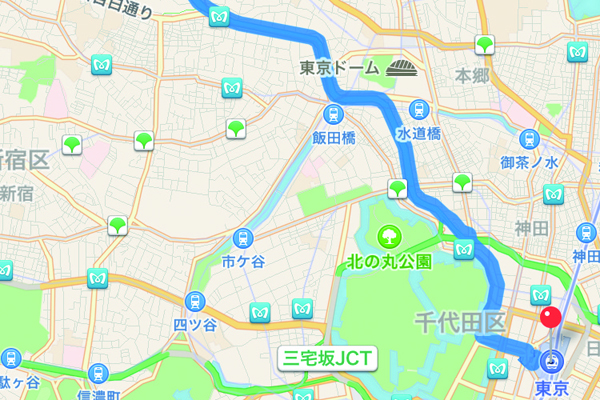
Task: Open the 市ケ谷 station marker
Action: 242,239
